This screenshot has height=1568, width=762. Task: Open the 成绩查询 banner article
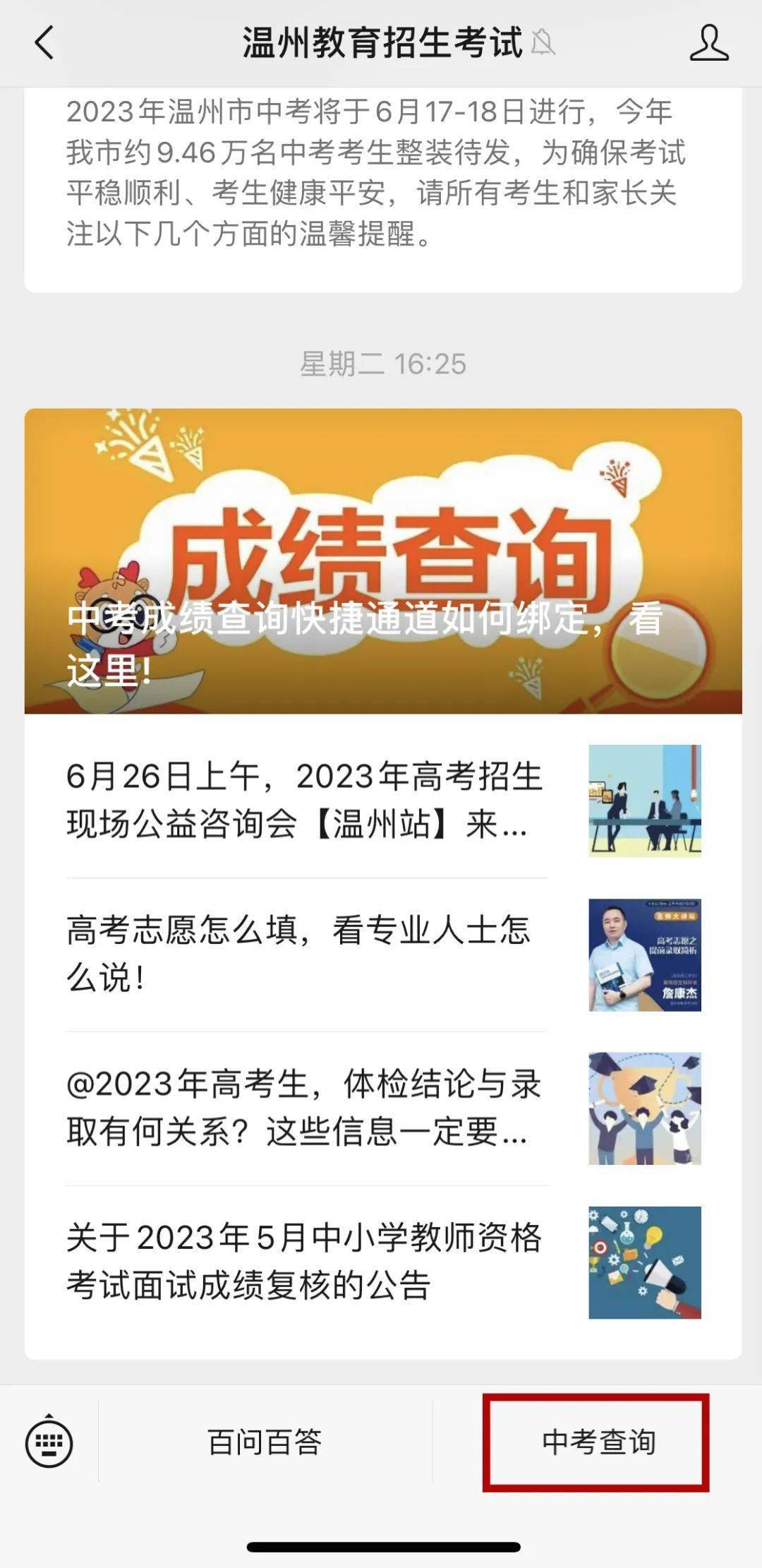click(x=382, y=561)
